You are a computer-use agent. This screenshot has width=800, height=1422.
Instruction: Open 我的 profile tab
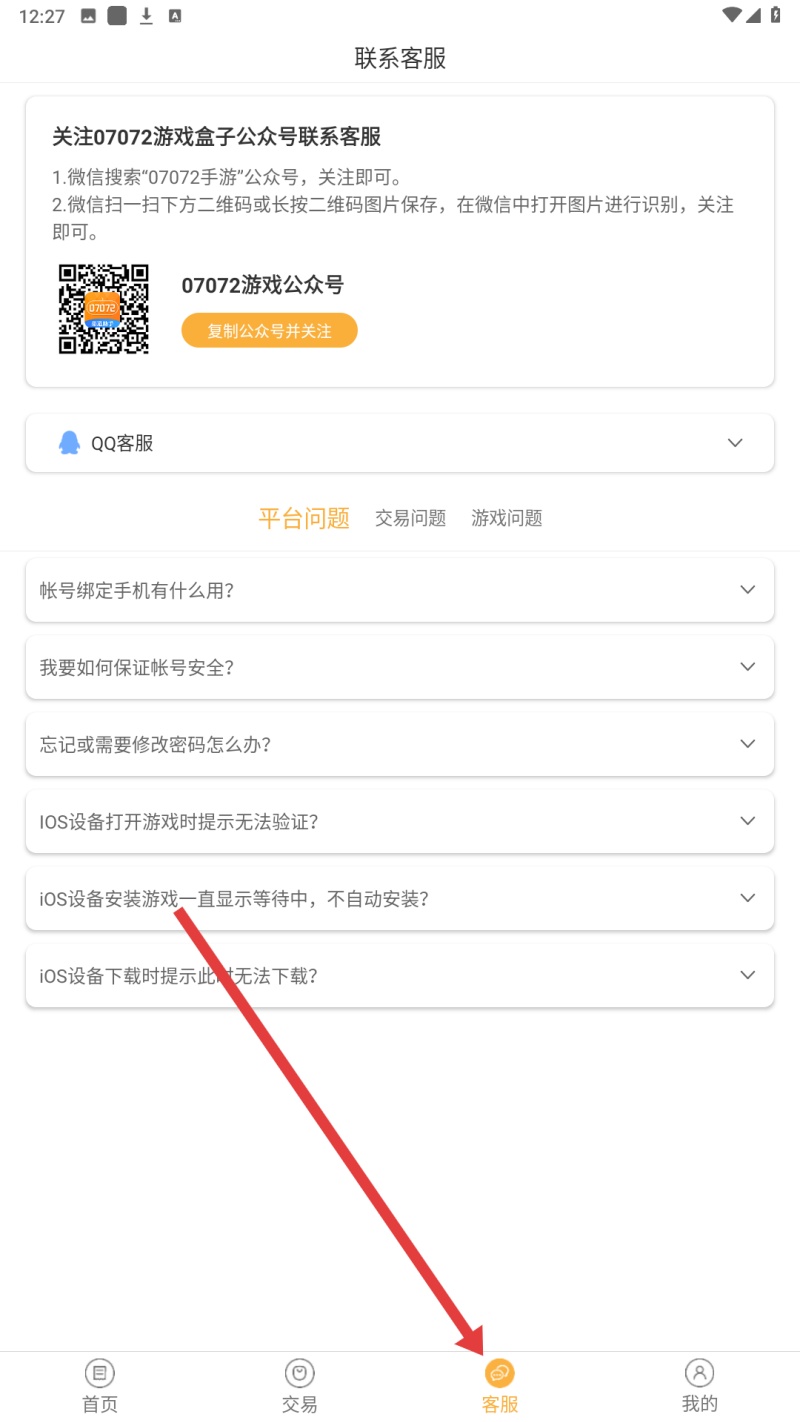point(700,1385)
